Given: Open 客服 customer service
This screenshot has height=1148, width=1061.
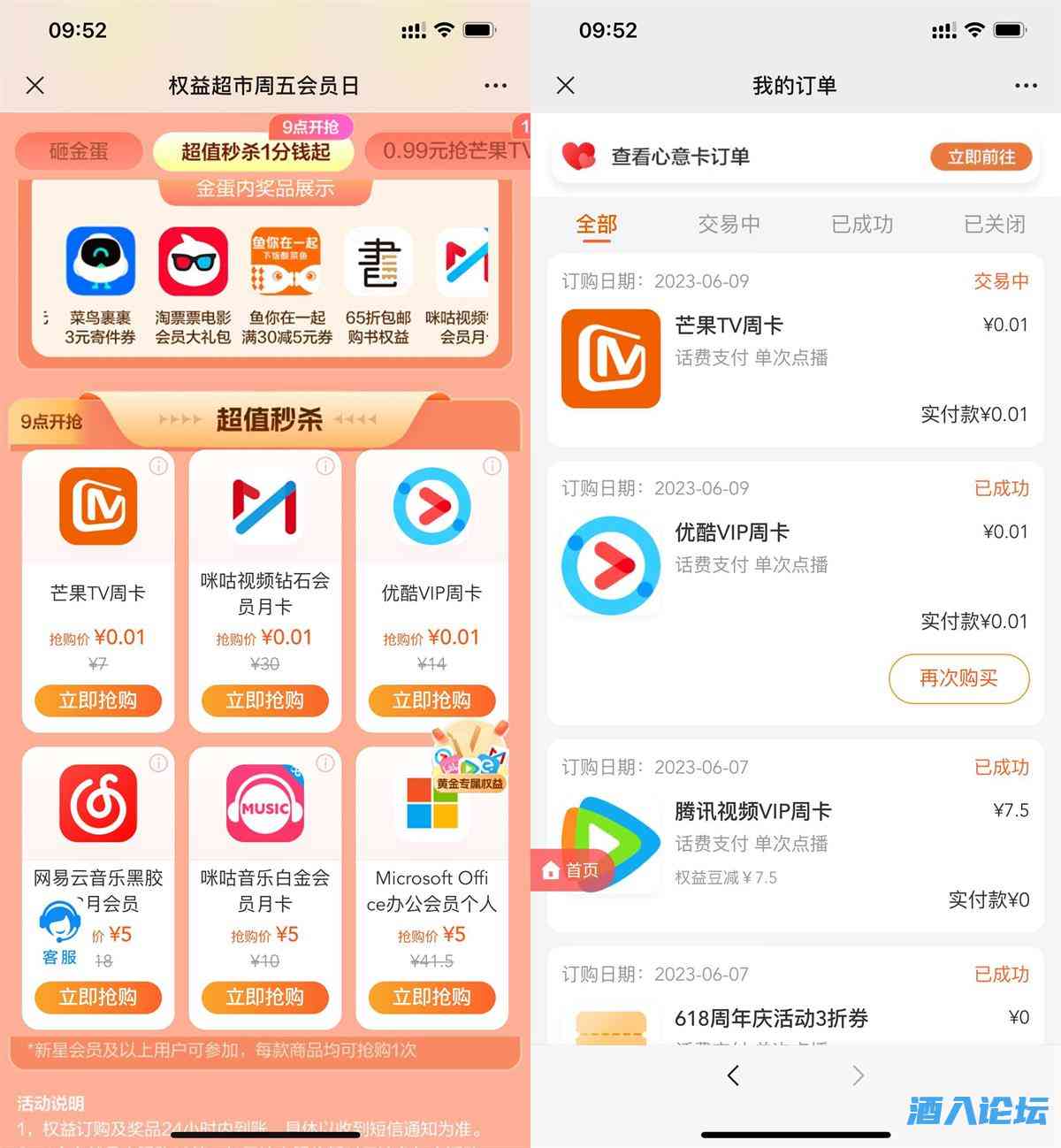Looking at the screenshot, I should [x=59, y=933].
